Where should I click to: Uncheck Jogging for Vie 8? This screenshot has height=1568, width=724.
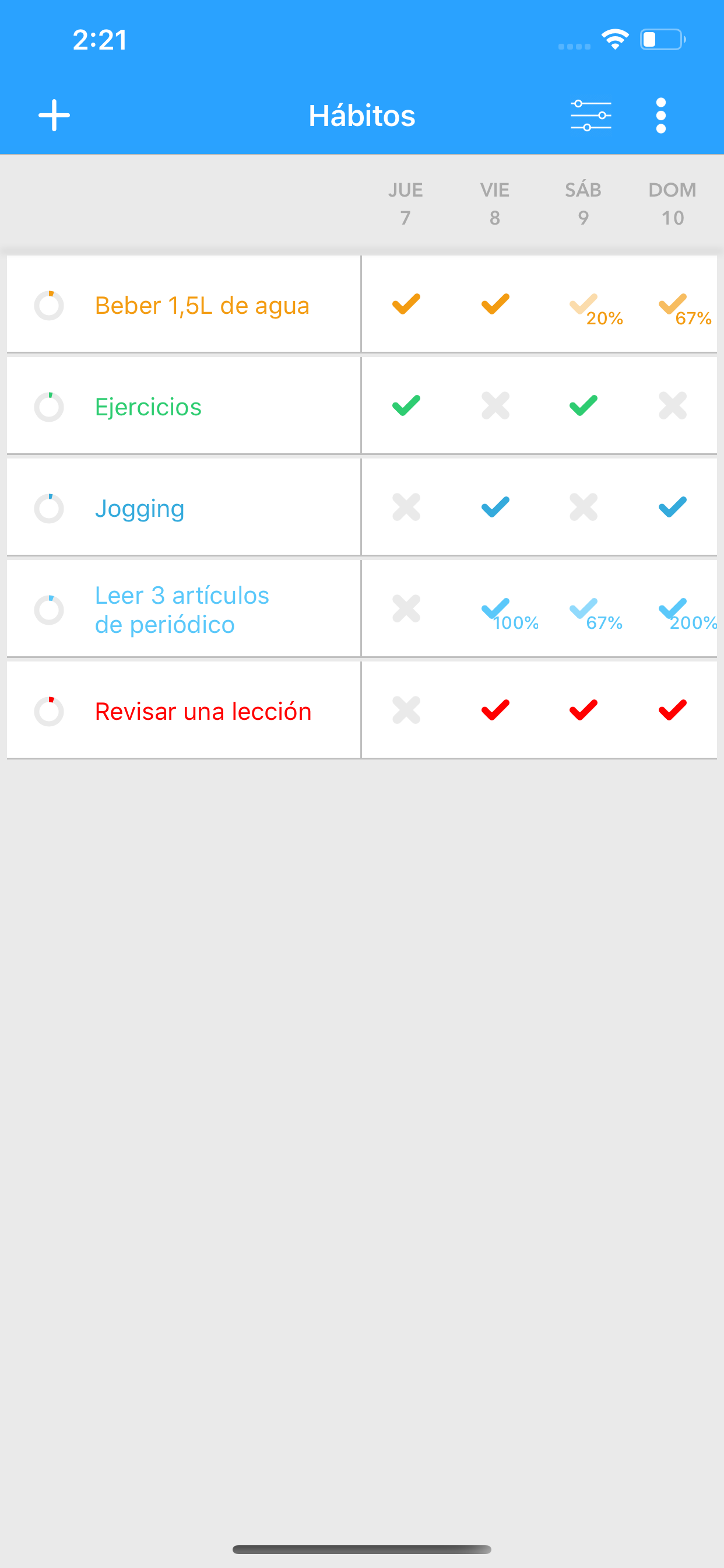tap(495, 507)
